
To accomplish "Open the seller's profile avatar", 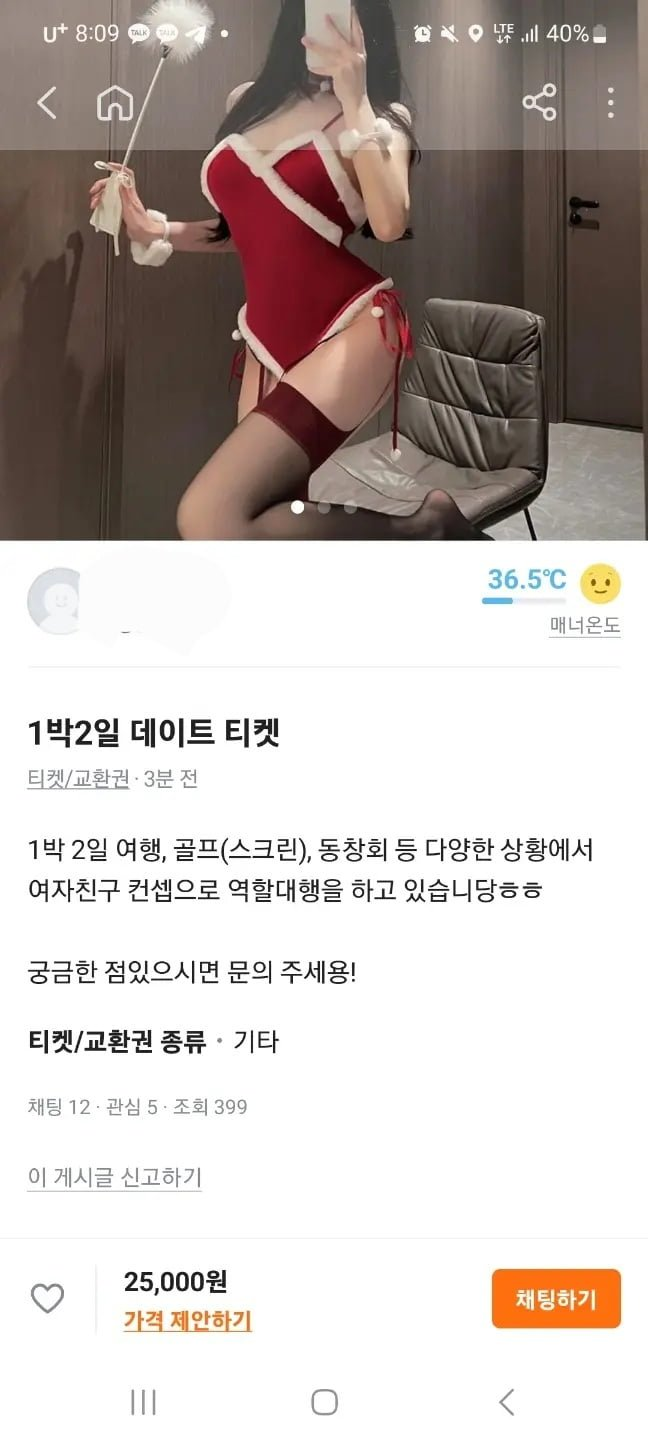I will 56,600.
